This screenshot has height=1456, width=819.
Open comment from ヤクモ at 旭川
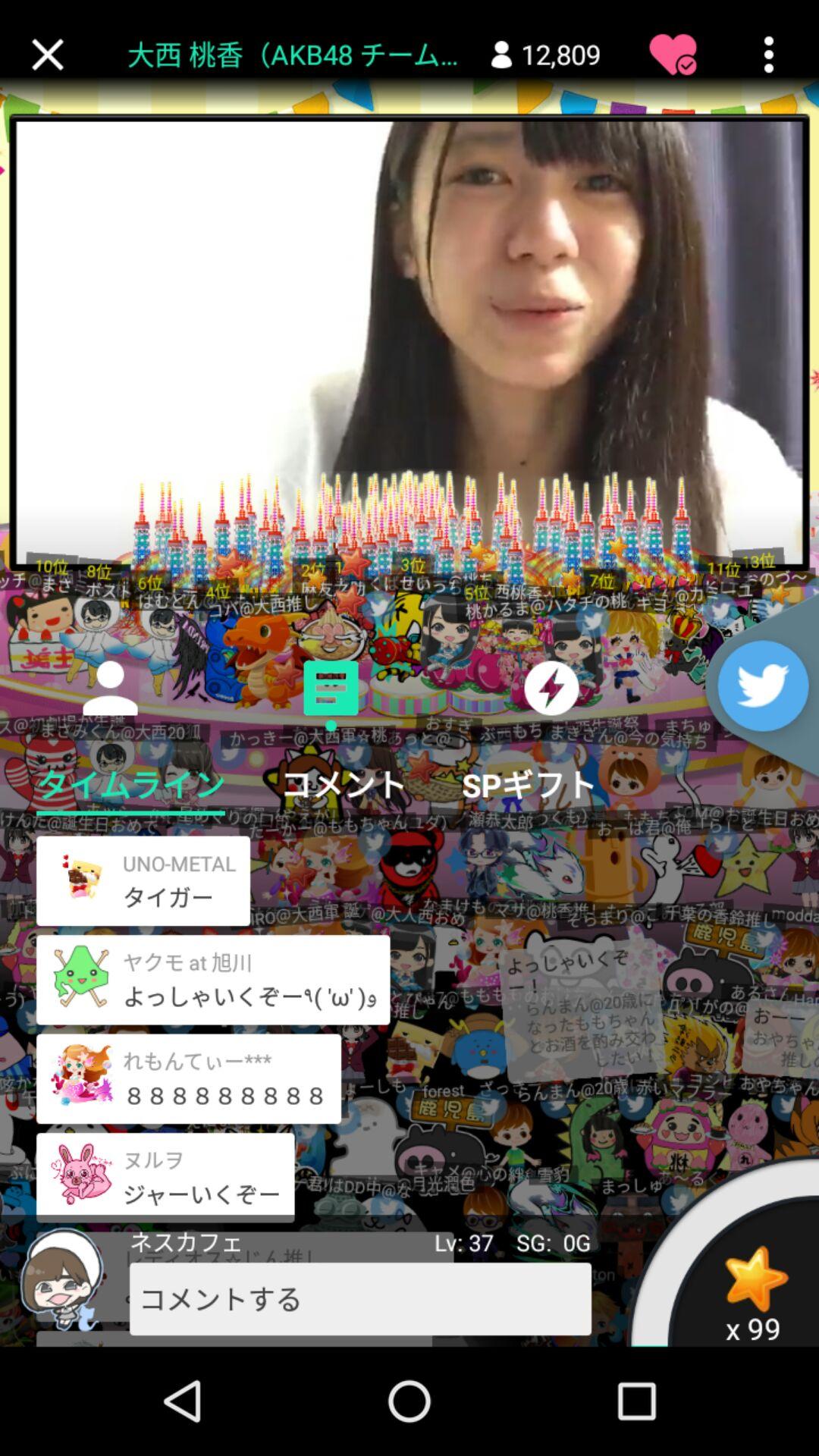213,980
